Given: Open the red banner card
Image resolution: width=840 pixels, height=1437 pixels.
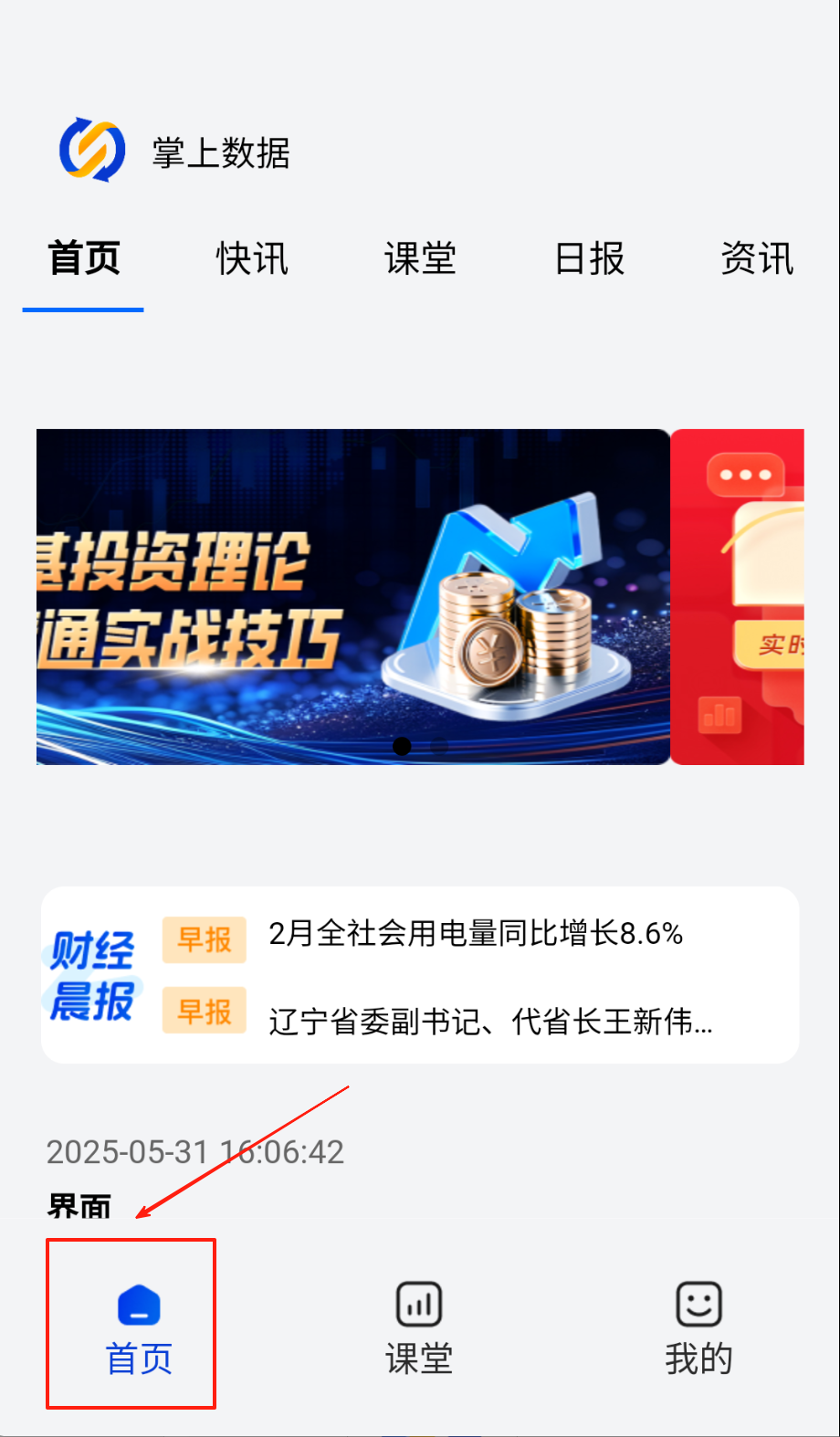Looking at the screenshot, I should 738,596.
